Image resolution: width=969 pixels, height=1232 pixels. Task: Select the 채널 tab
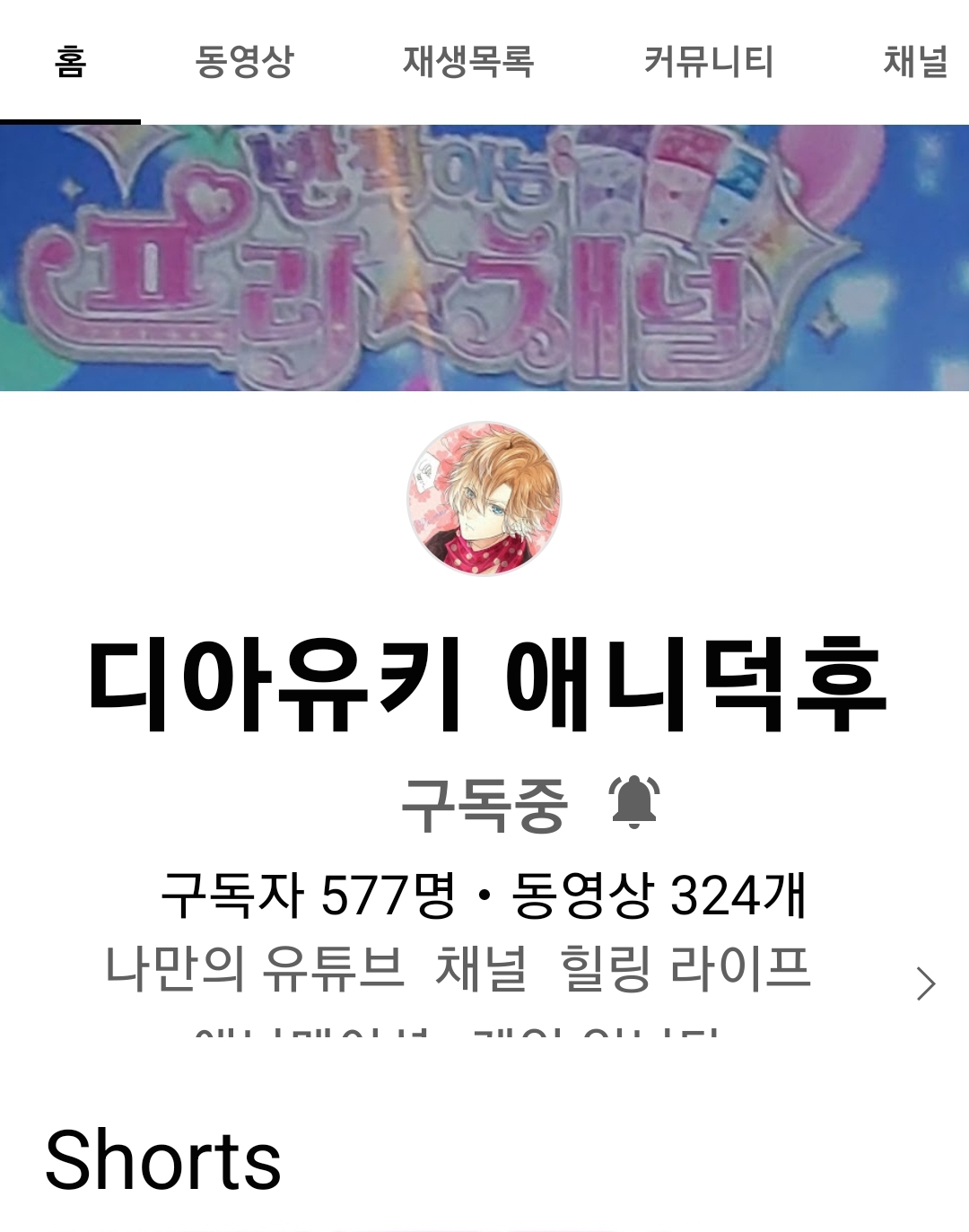pyautogui.click(x=915, y=62)
